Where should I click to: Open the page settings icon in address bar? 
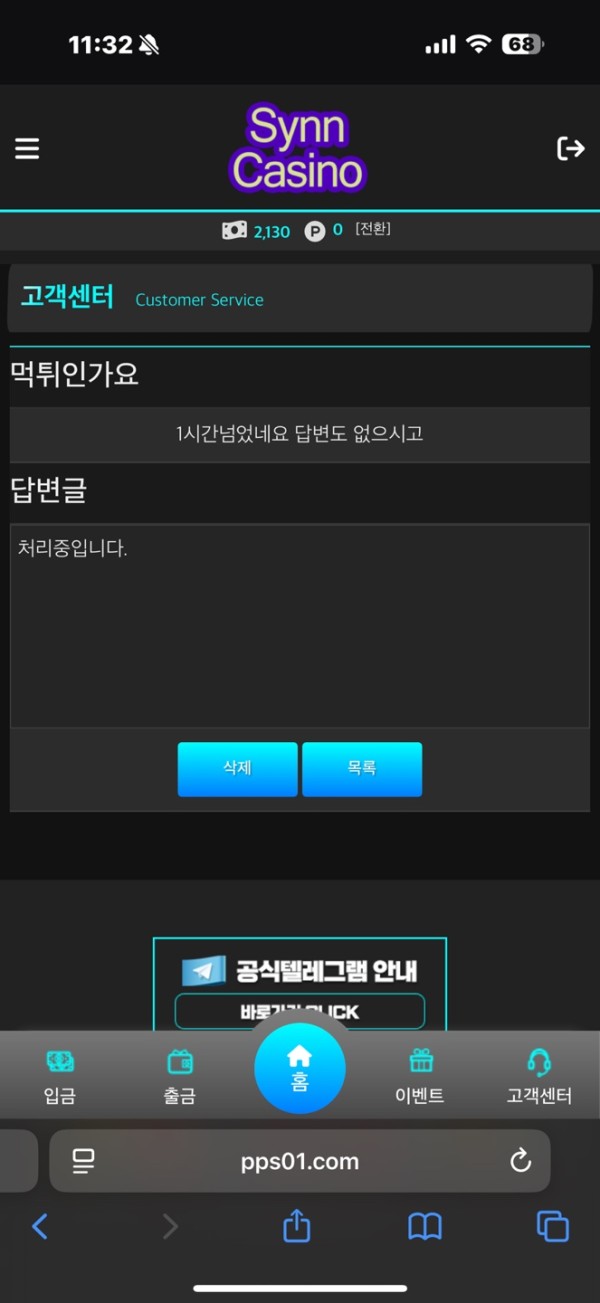pos(83,1161)
